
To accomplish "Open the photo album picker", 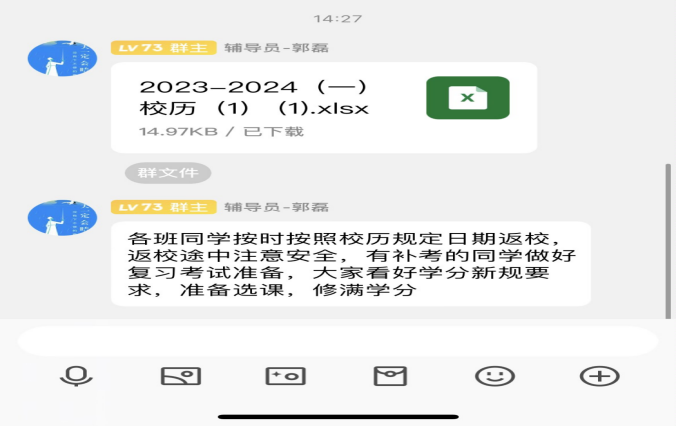I will coord(181,376).
